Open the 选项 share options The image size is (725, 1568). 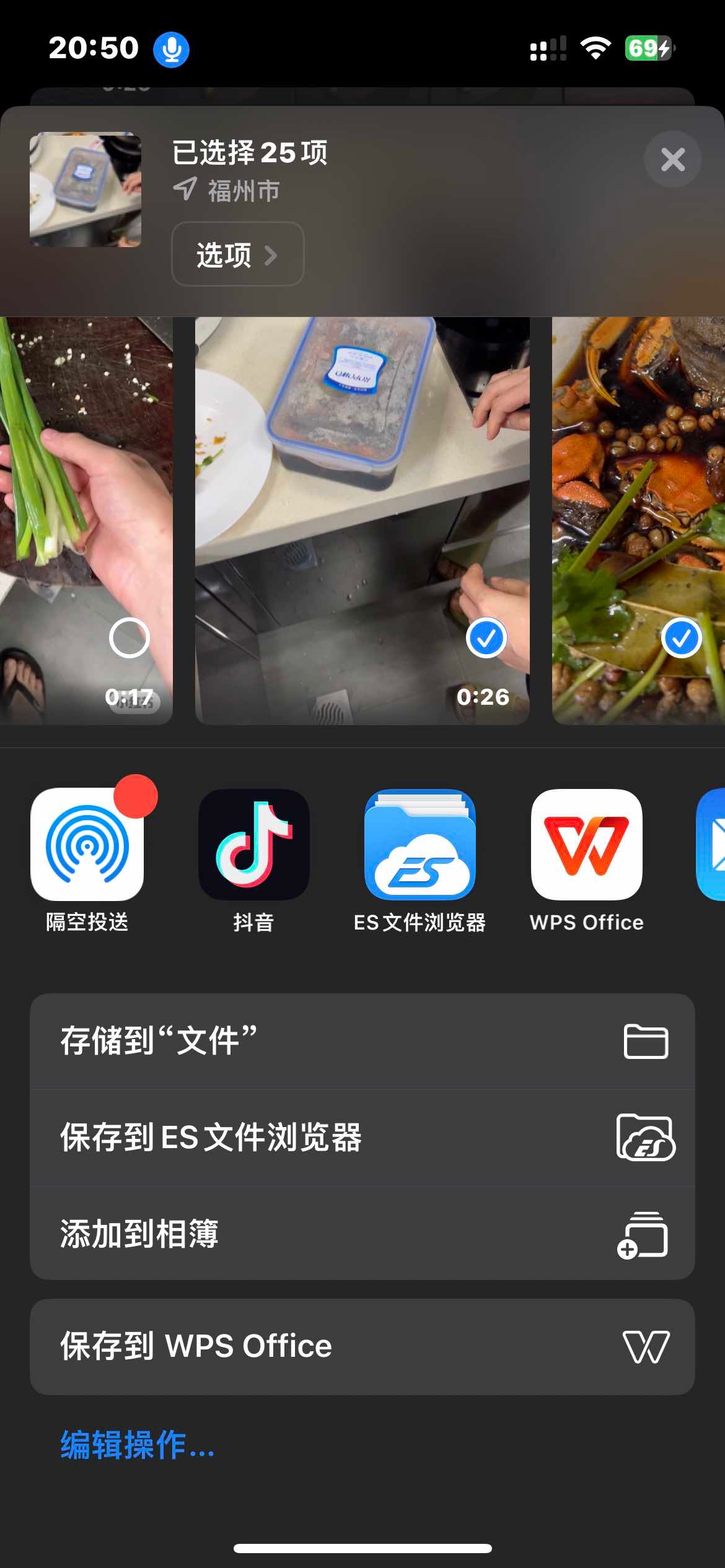click(x=237, y=255)
